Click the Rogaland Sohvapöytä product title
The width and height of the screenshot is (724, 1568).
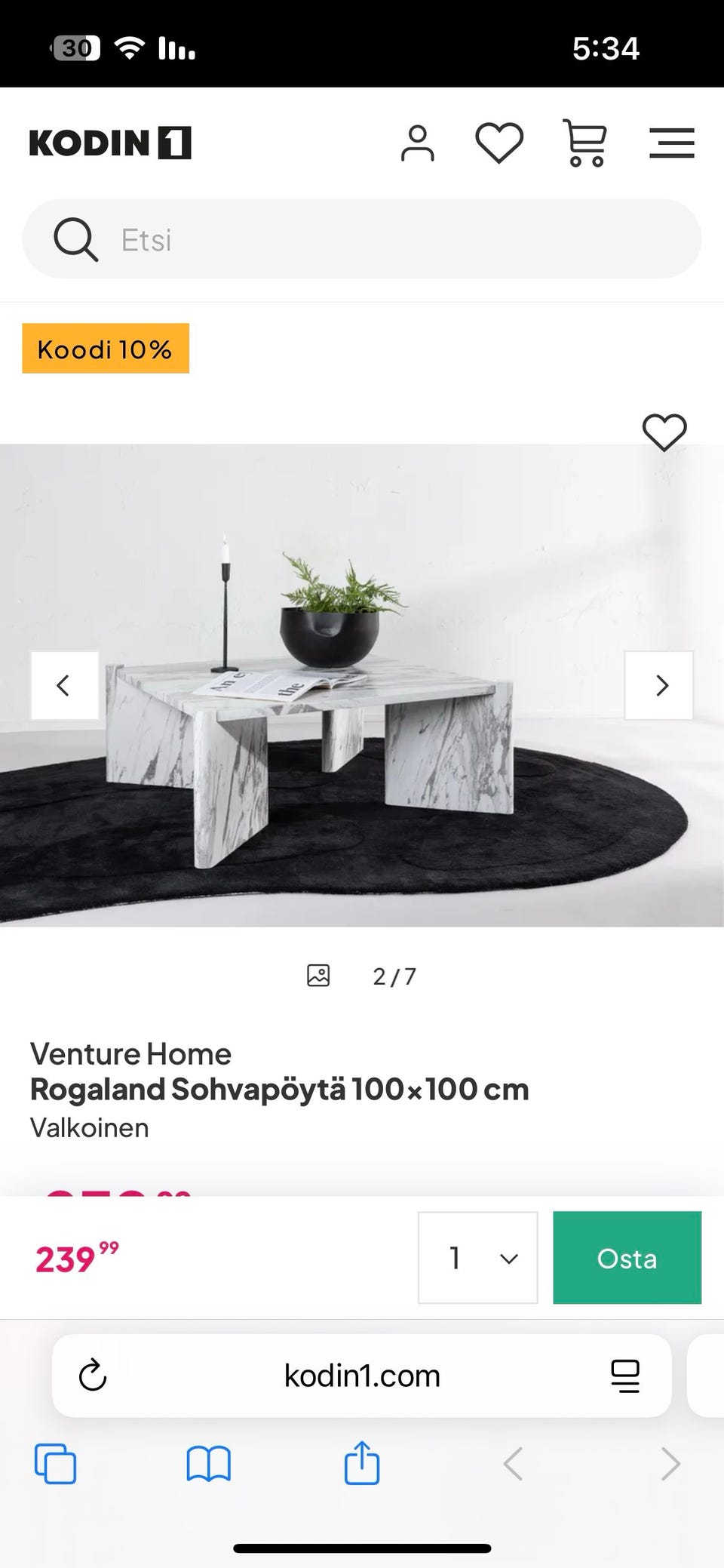[279, 1089]
